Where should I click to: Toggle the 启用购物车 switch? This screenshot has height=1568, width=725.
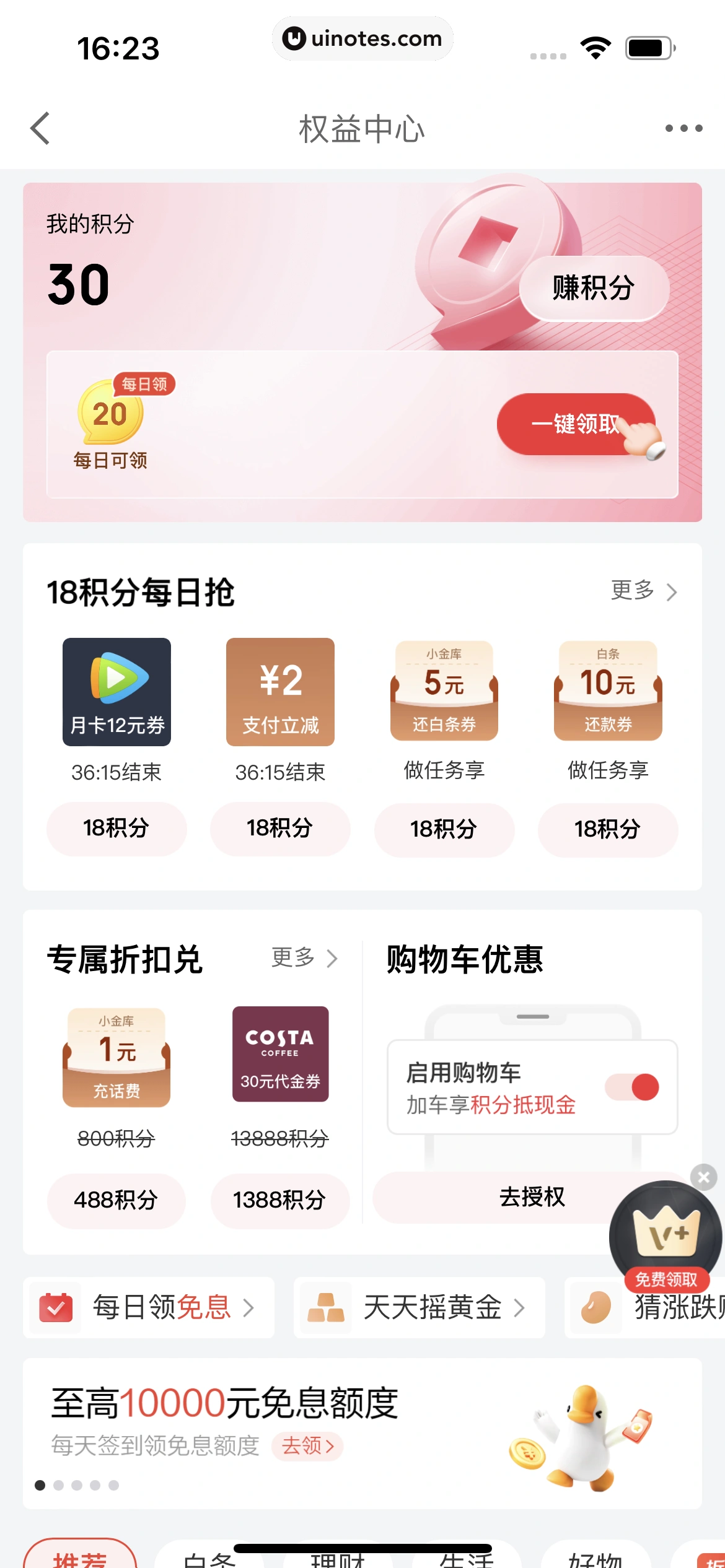tap(633, 1087)
